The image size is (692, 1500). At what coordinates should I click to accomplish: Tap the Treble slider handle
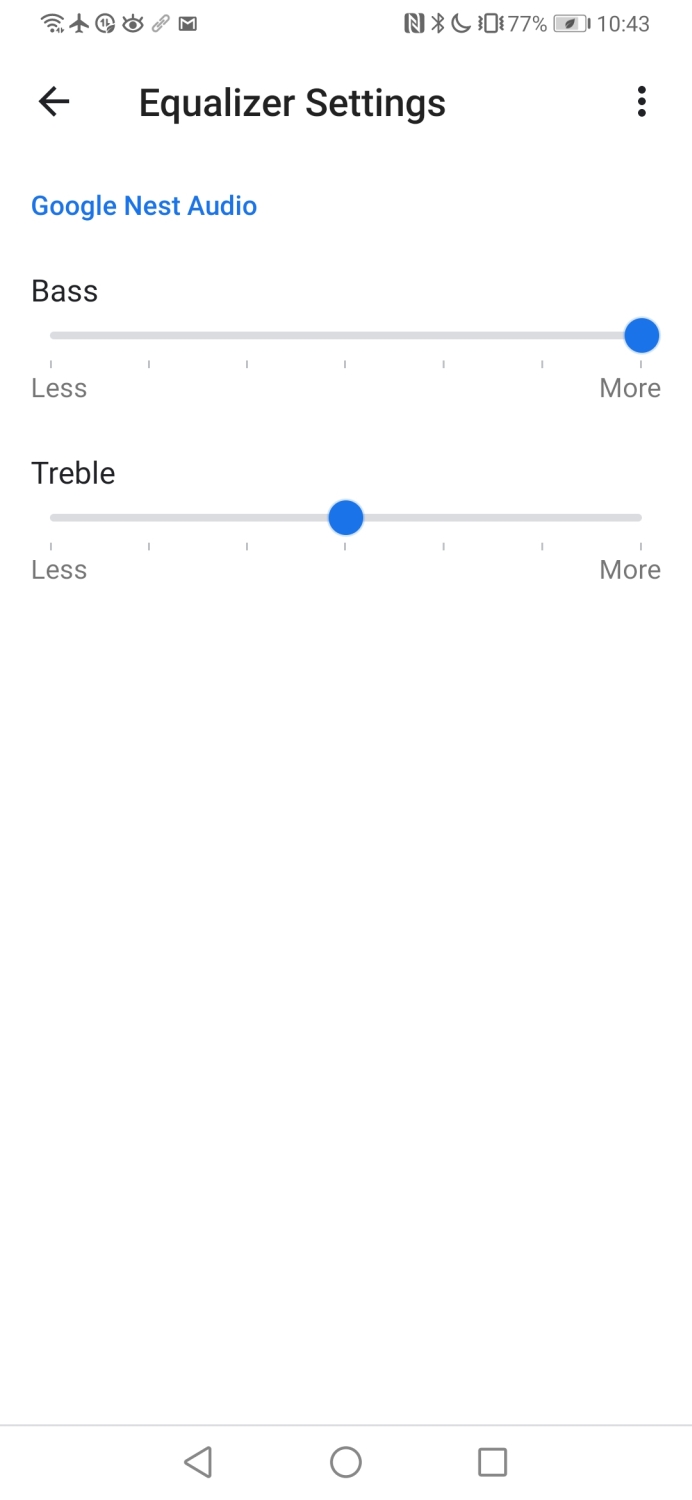346,518
